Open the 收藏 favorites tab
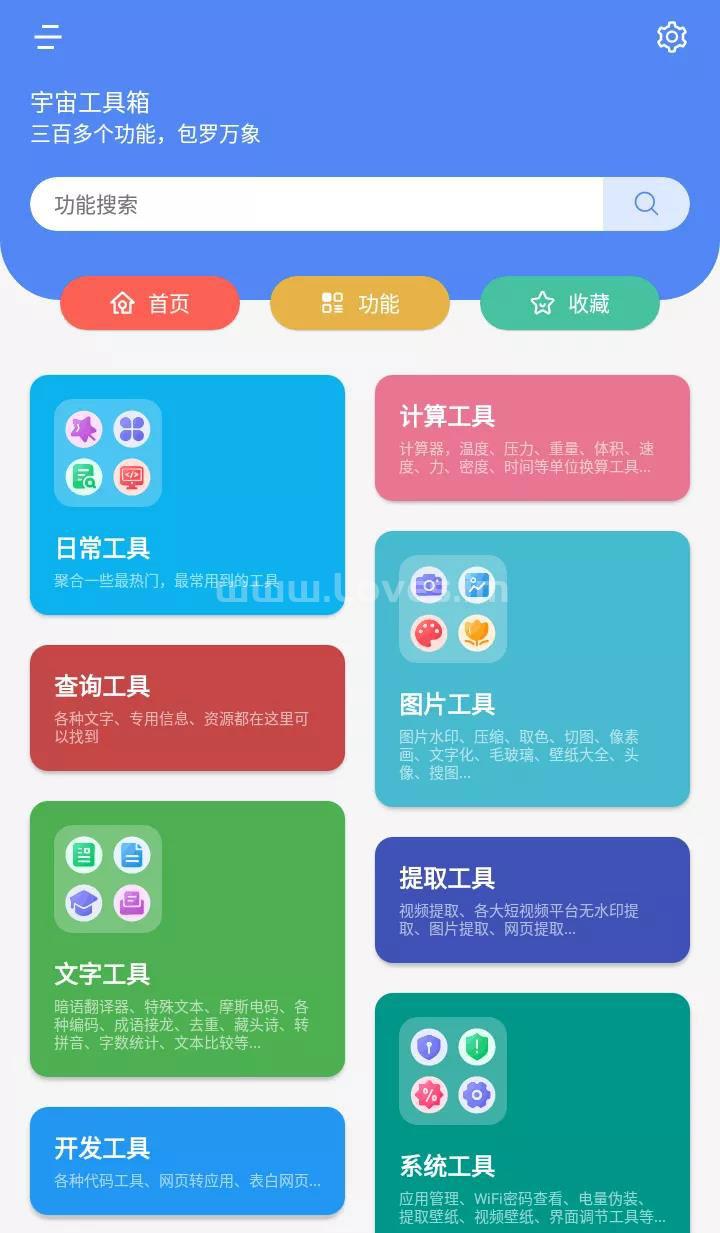 click(570, 303)
